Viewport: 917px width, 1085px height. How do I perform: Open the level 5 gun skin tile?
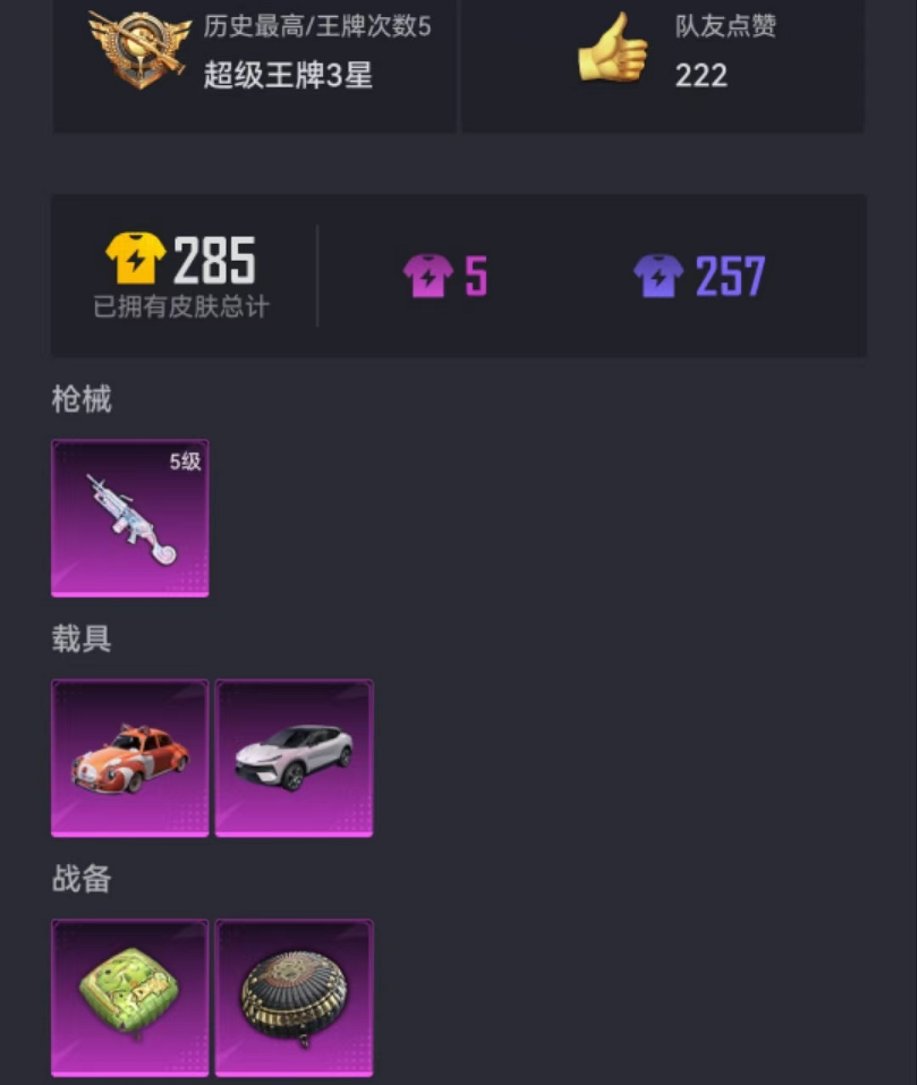[x=130, y=518]
